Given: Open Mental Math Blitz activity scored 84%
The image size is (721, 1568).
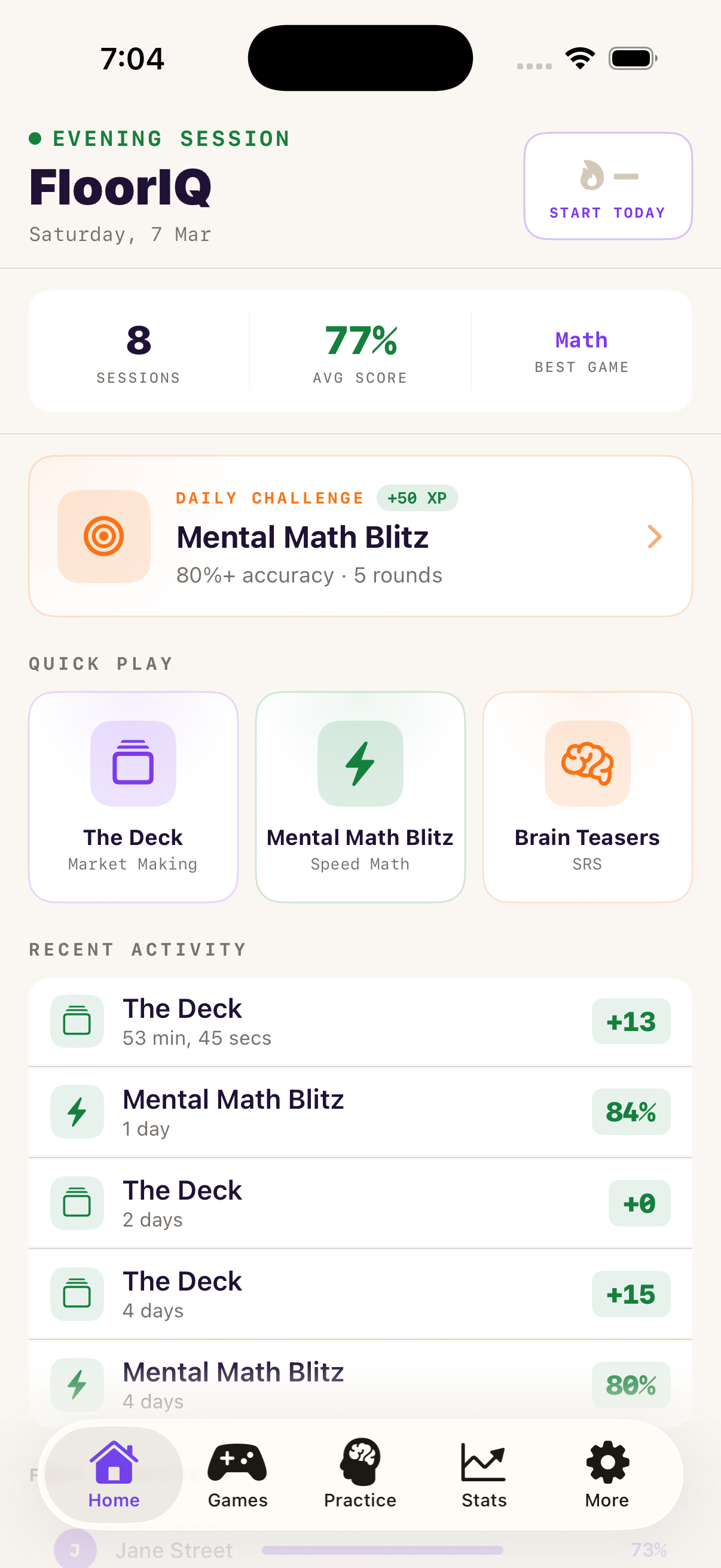Looking at the screenshot, I should (360, 1112).
